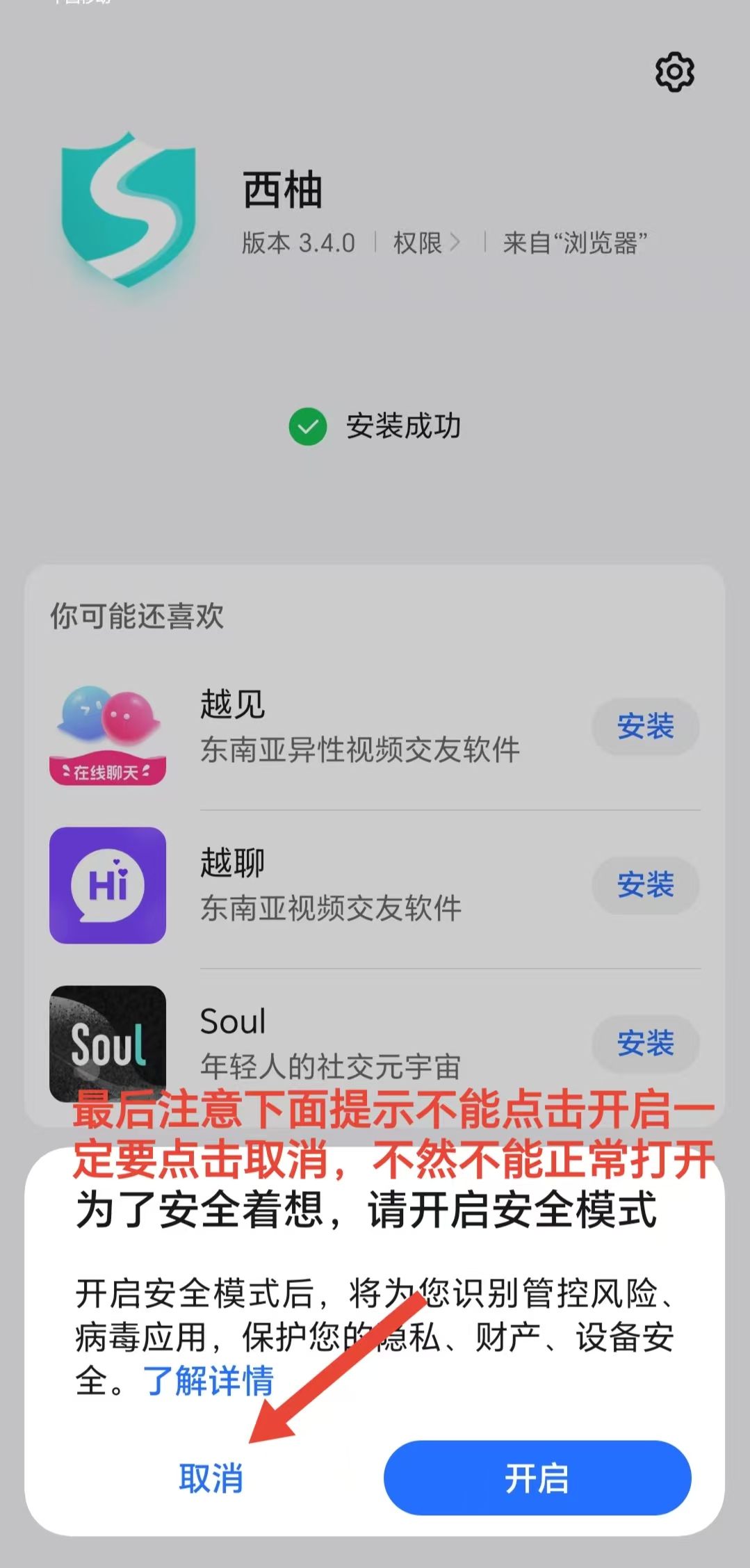This screenshot has height=1568, width=750.
Task: Tap 取消 to dismiss safe mode prompt
Action: (x=211, y=1478)
